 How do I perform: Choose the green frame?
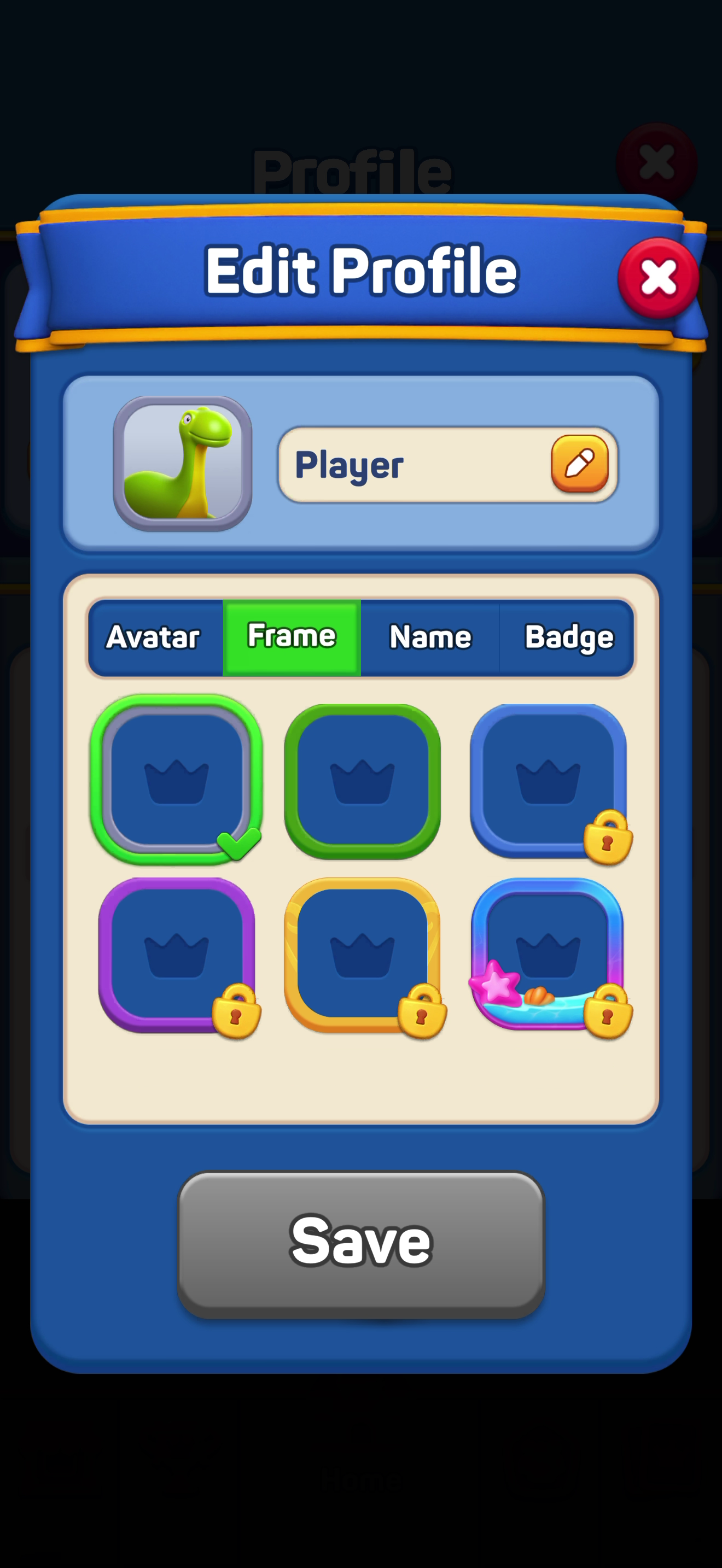pos(362,782)
